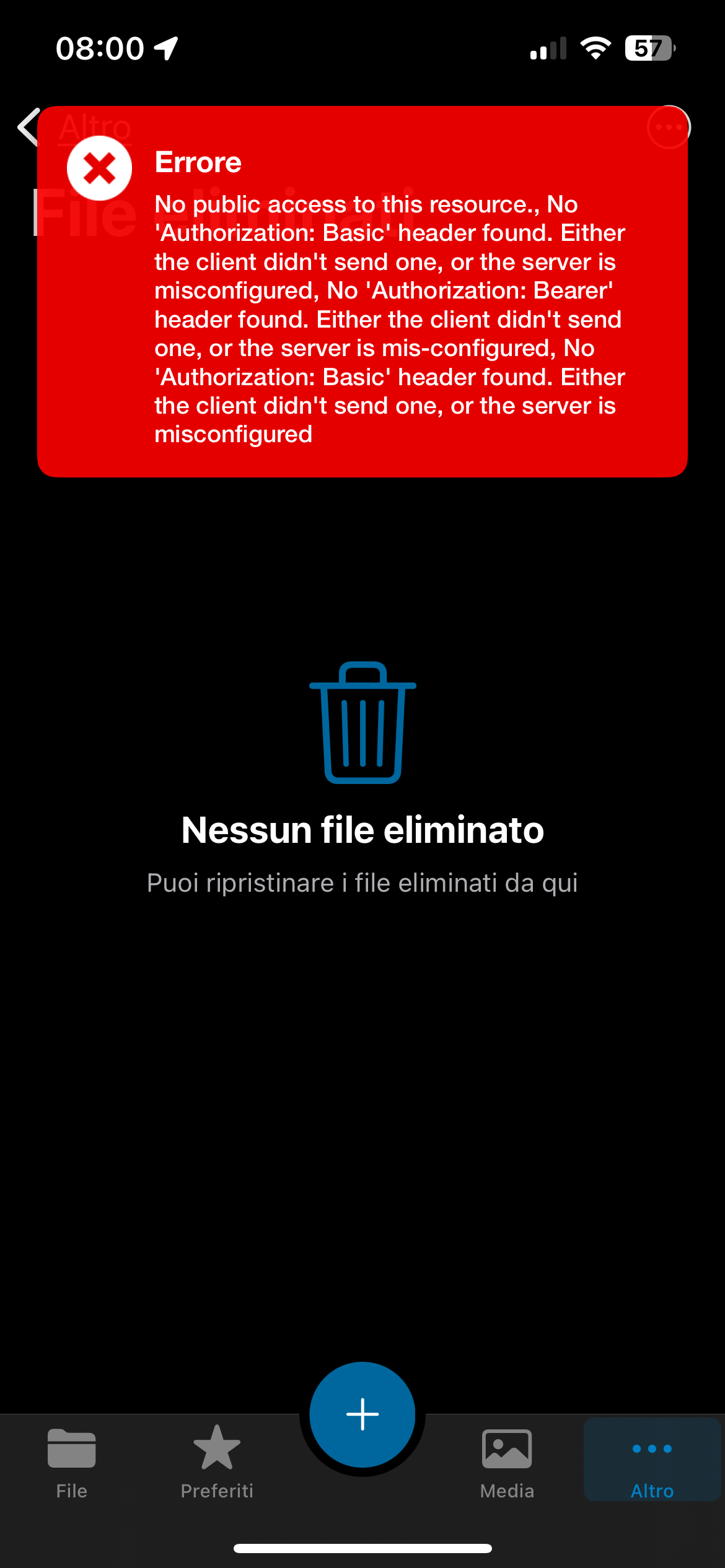The height and width of the screenshot is (1568, 725).
Task: Tap the blue plus add button
Action: coord(362,1414)
